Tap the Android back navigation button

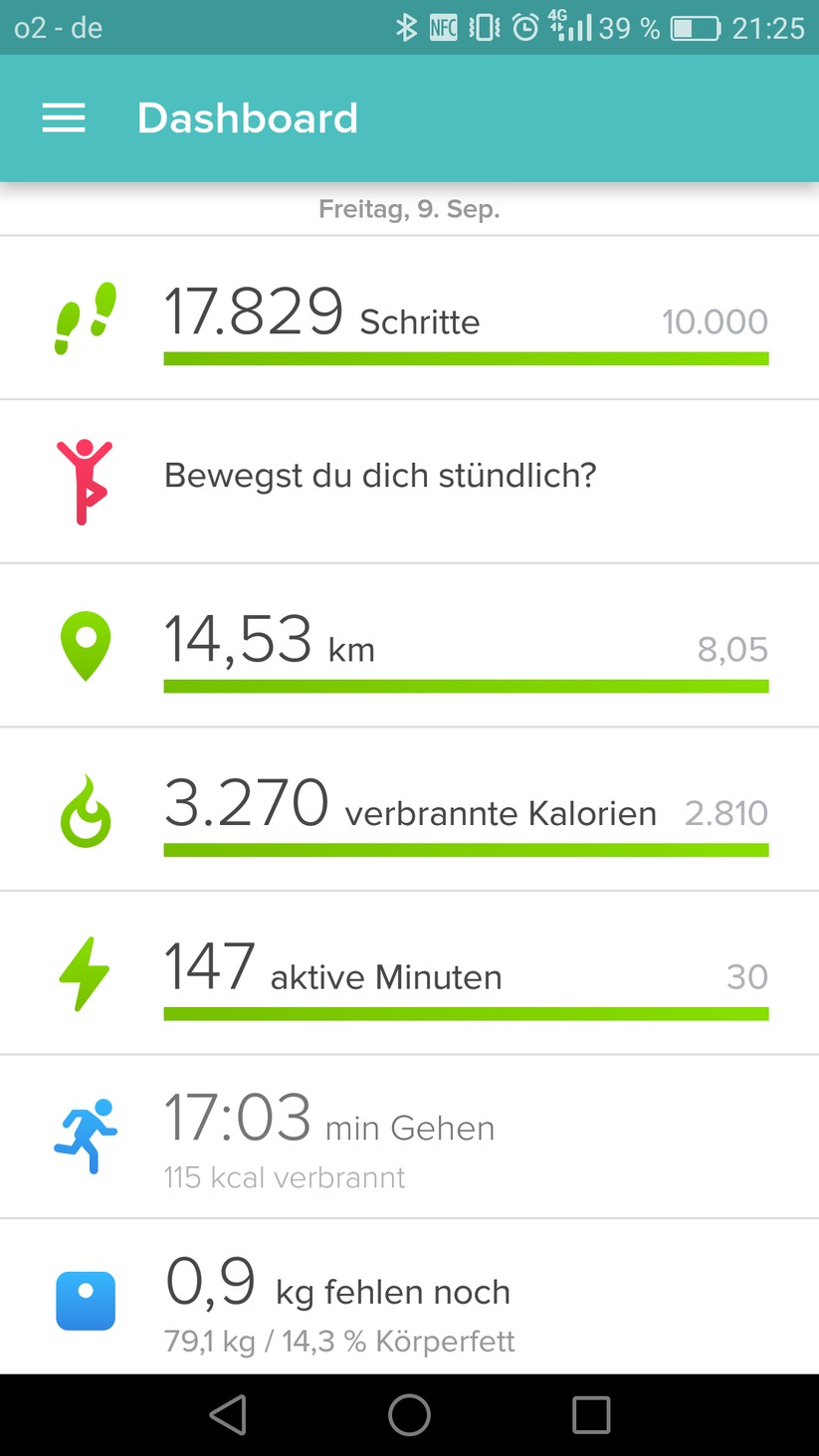(x=227, y=1414)
